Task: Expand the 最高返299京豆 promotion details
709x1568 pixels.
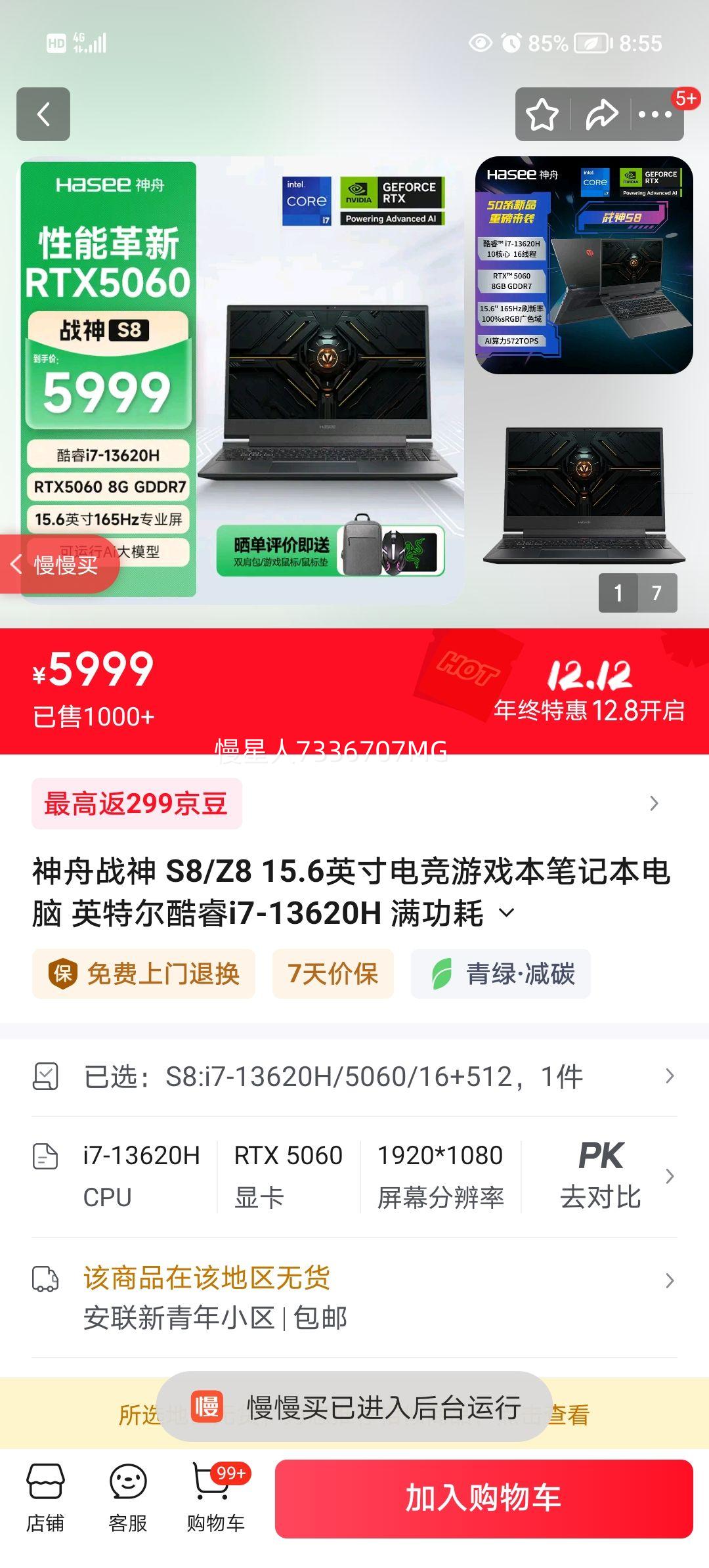Action: [x=136, y=804]
